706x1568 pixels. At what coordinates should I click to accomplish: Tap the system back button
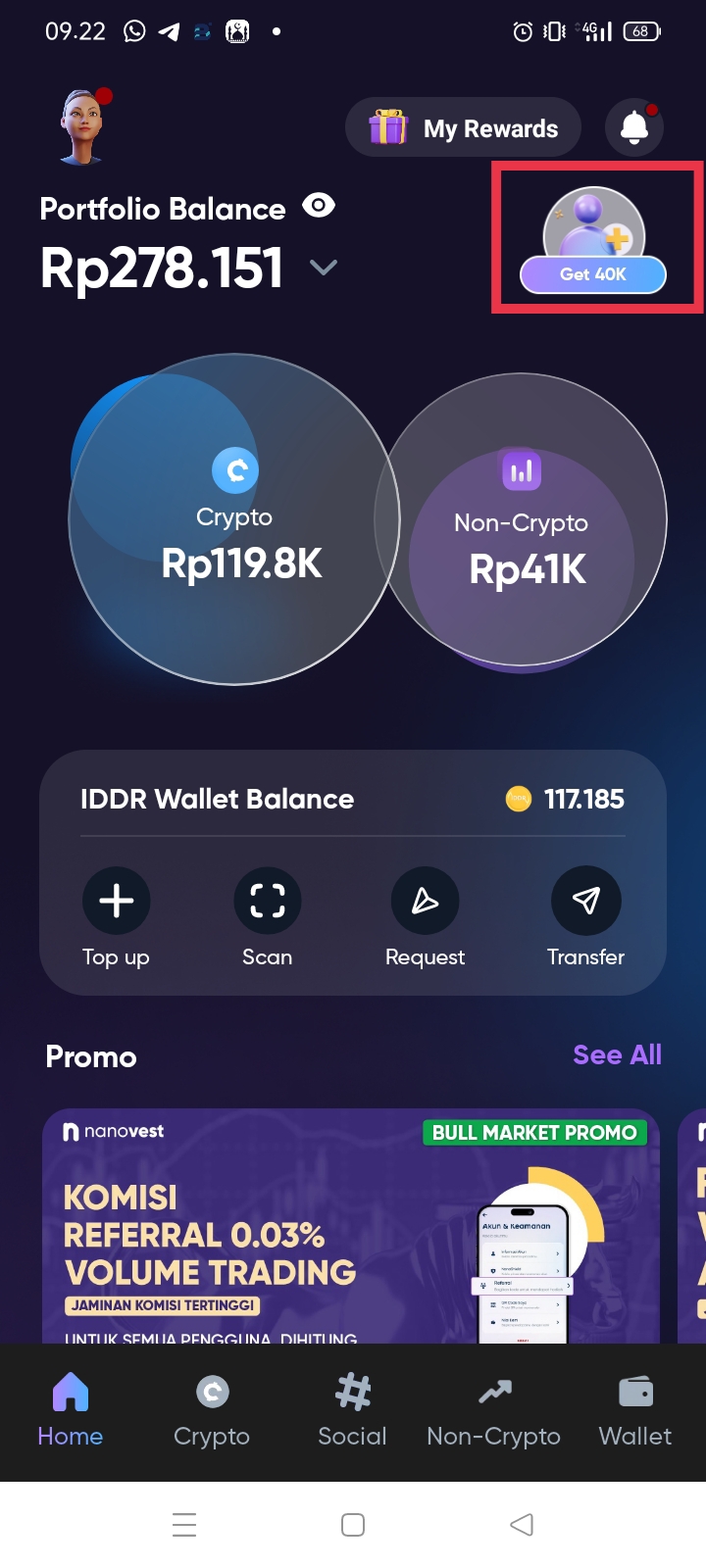tap(522, 1525)
